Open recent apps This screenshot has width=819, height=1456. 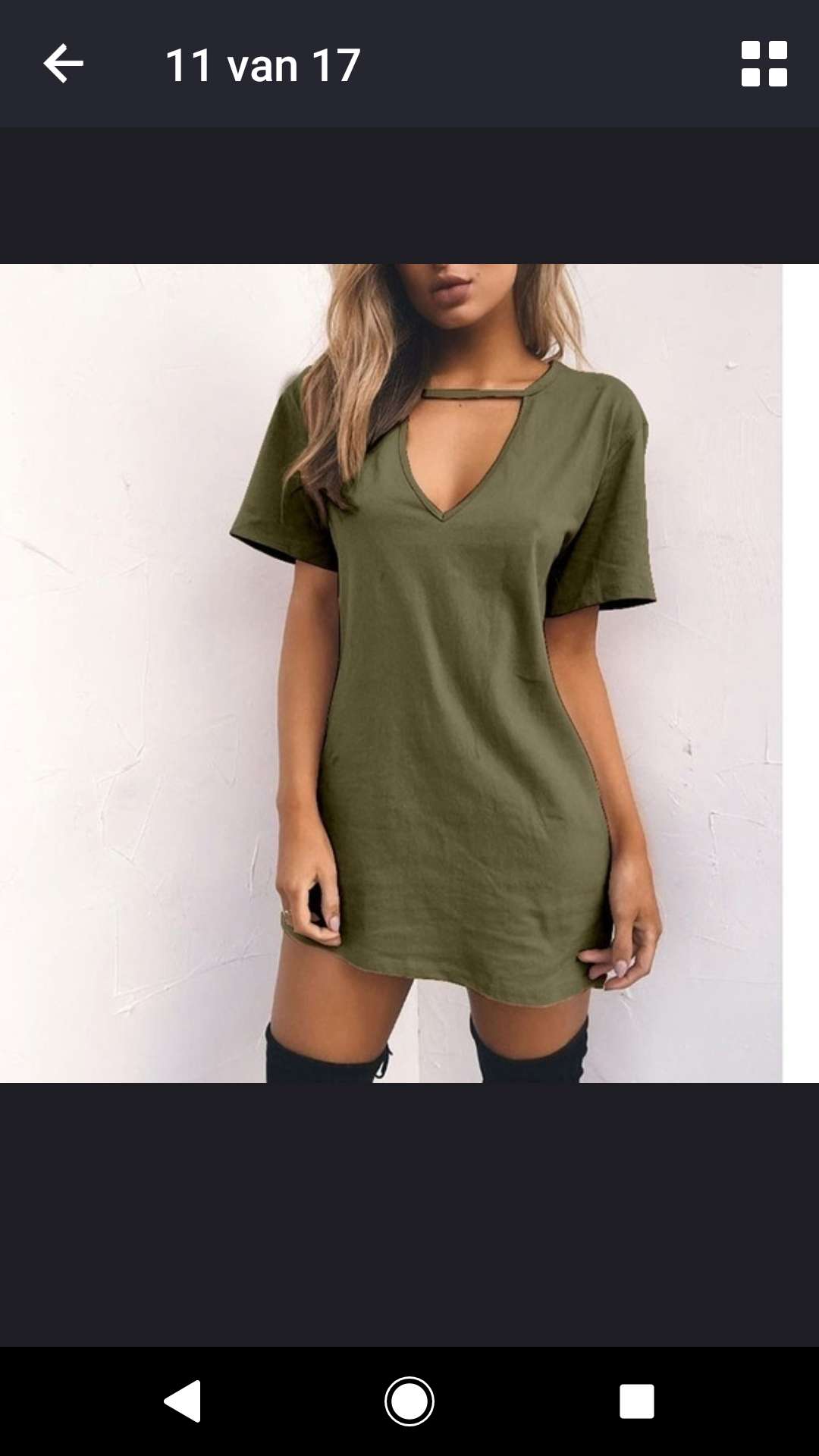click(636, 1401)
